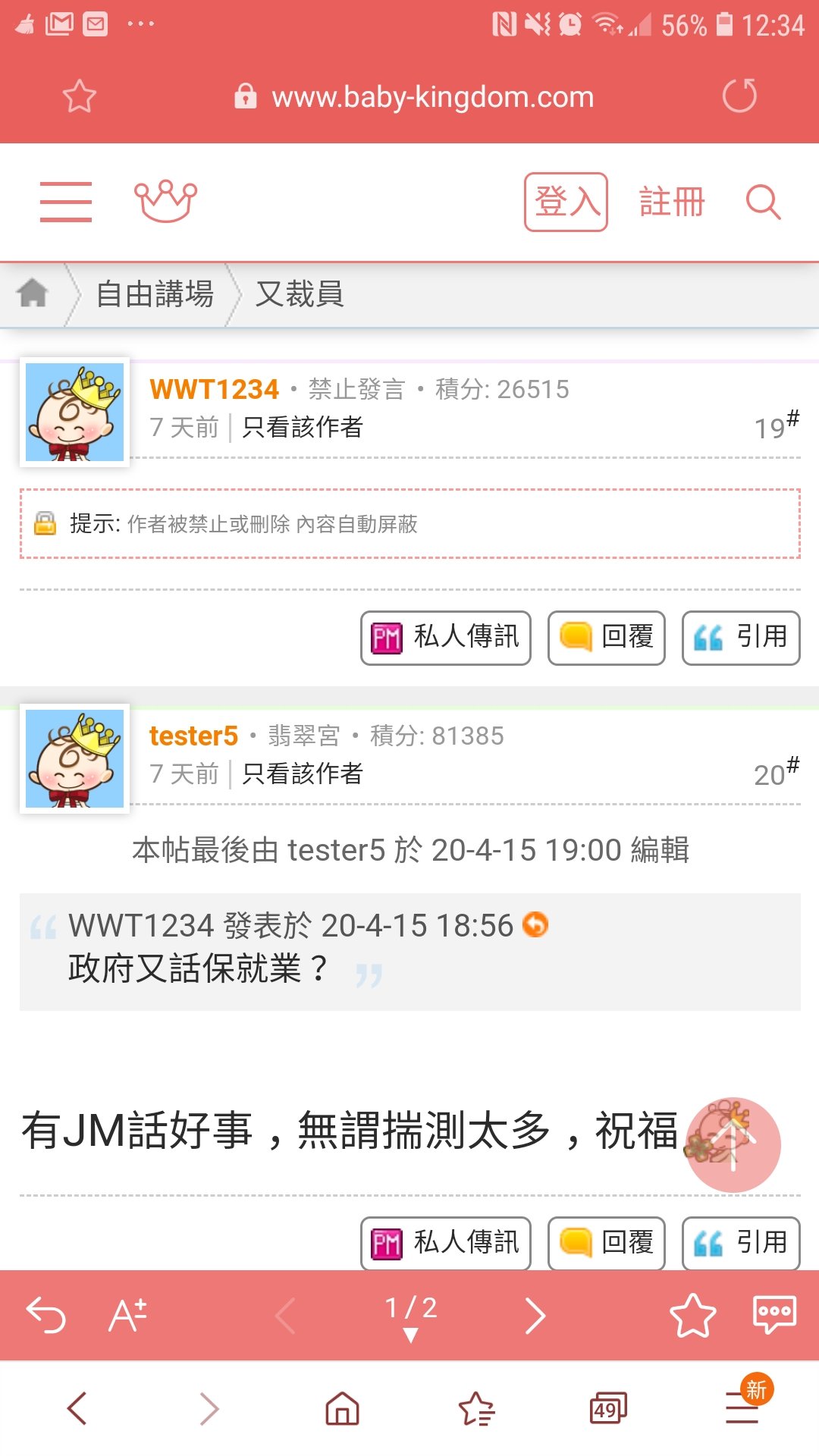Image resolution: width=819 pixels, height=1456 pixels.
Task: Open the browser tabs showing 49
Action: coord(608,1409)
